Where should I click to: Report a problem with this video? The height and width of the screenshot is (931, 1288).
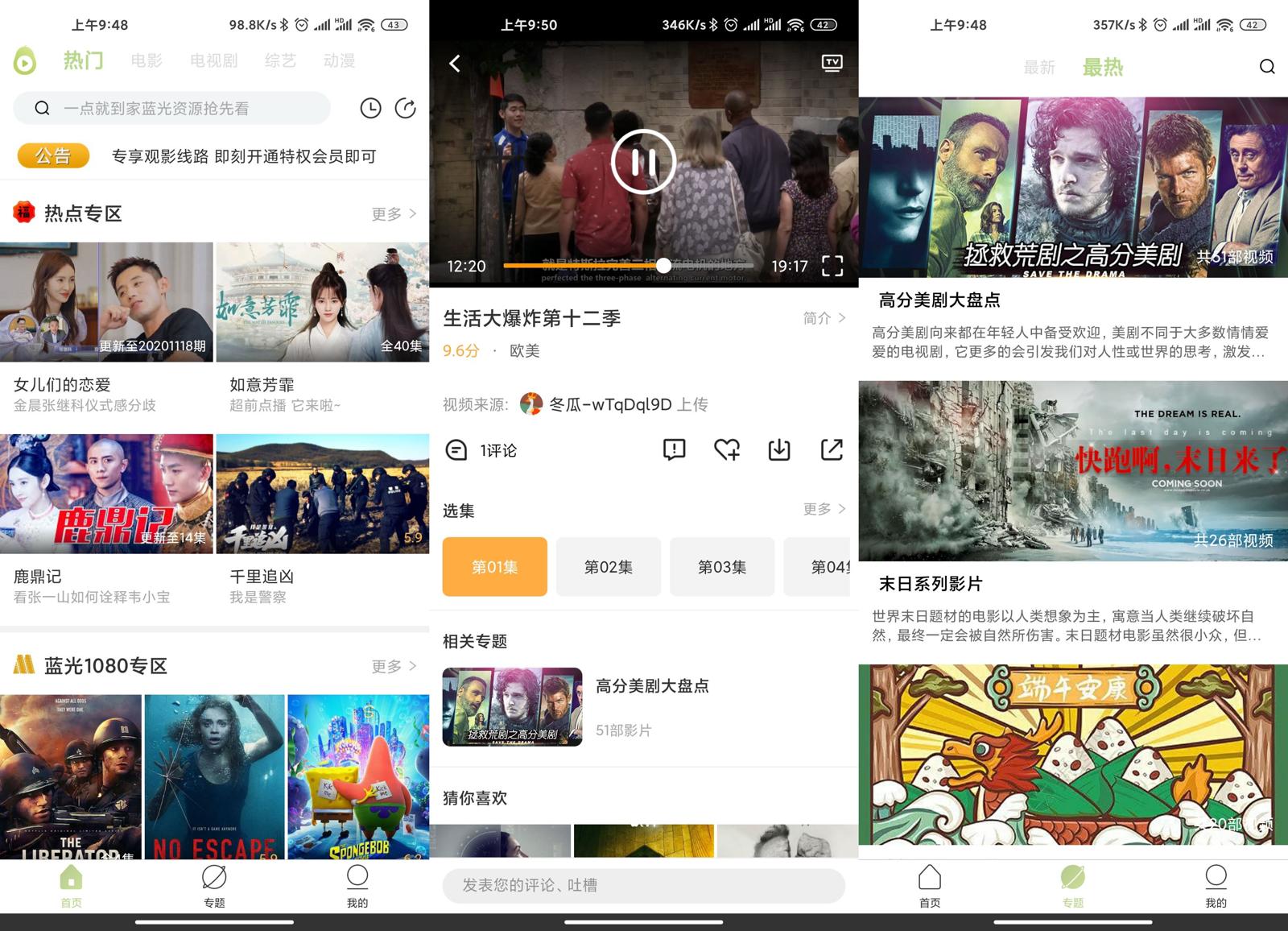(x=674, y=449)
